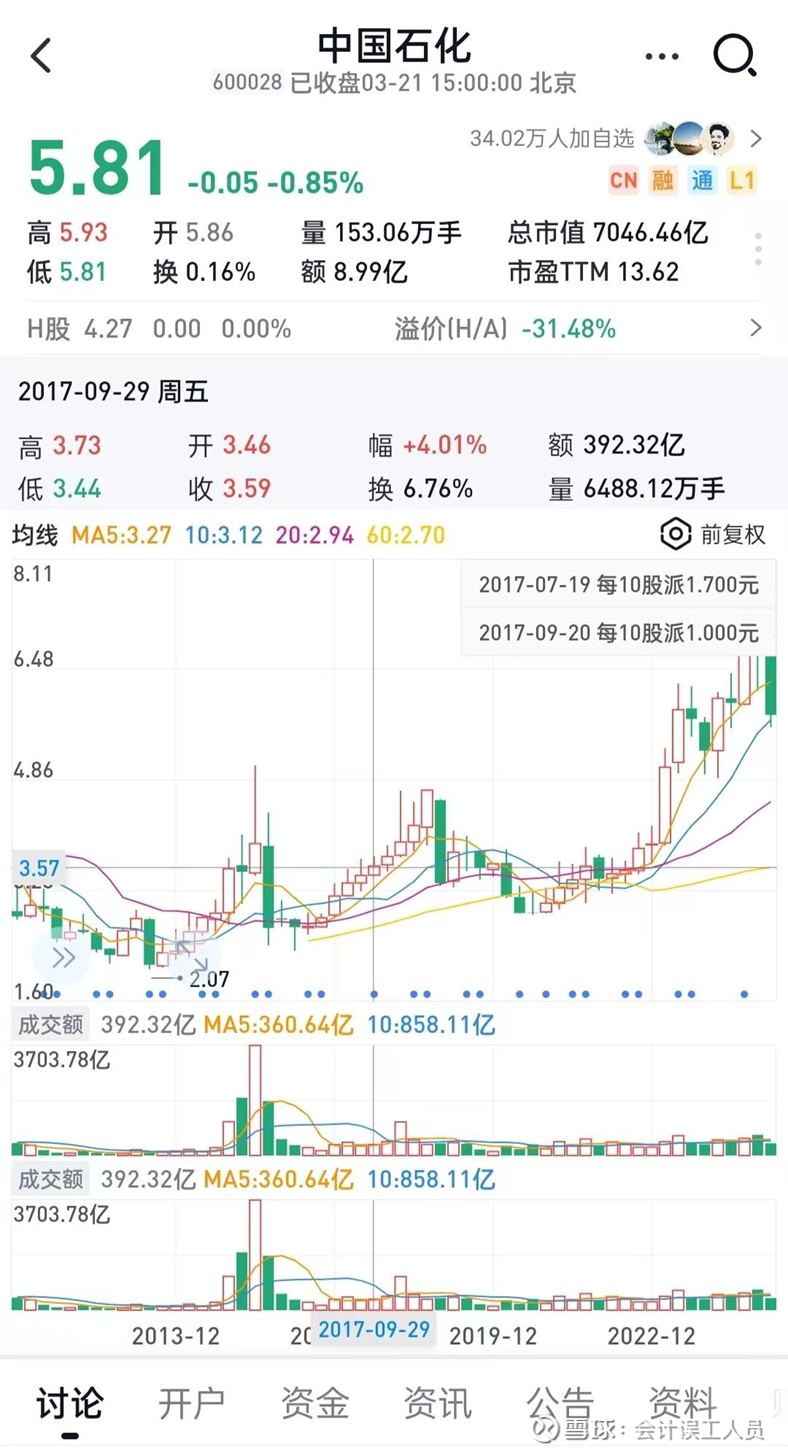The width and height of the screenshot is (788, 1454).
Task: Open the 2017-09-20 dividend record
Action: 618,632
